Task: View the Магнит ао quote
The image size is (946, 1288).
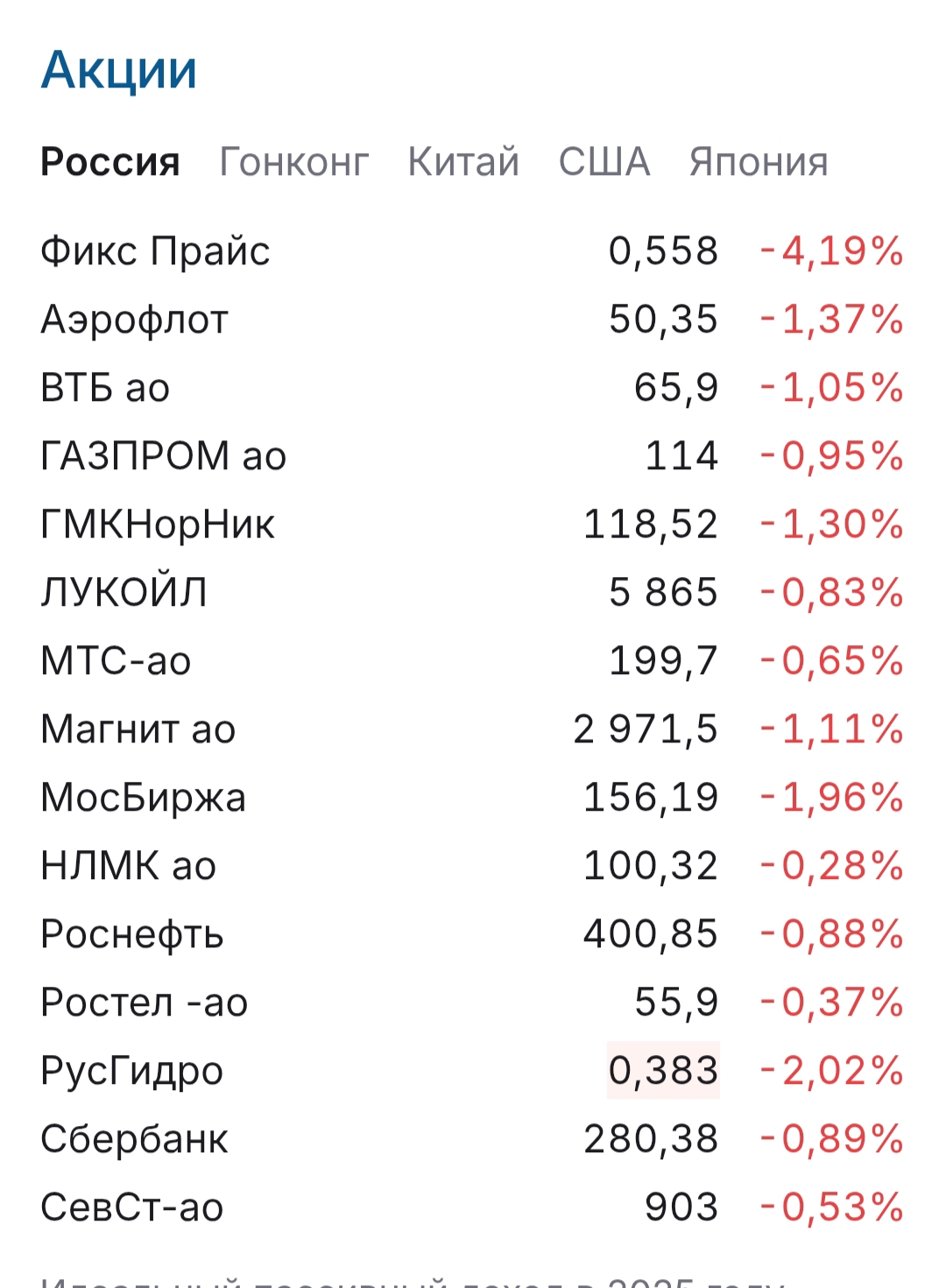Action: tap(138, 729)
